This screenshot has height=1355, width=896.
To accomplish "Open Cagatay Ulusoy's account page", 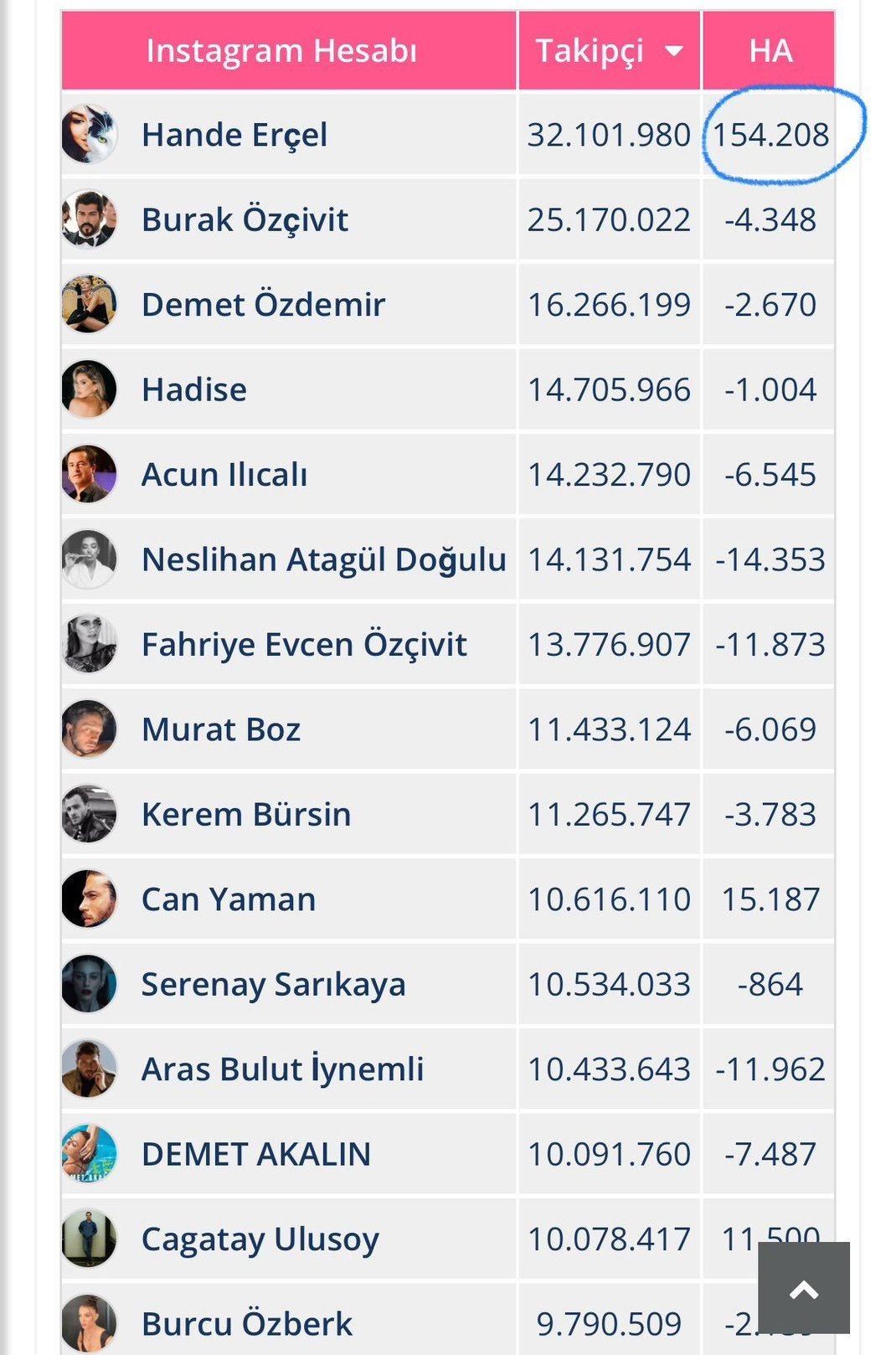I will (x=260, y=1239).
